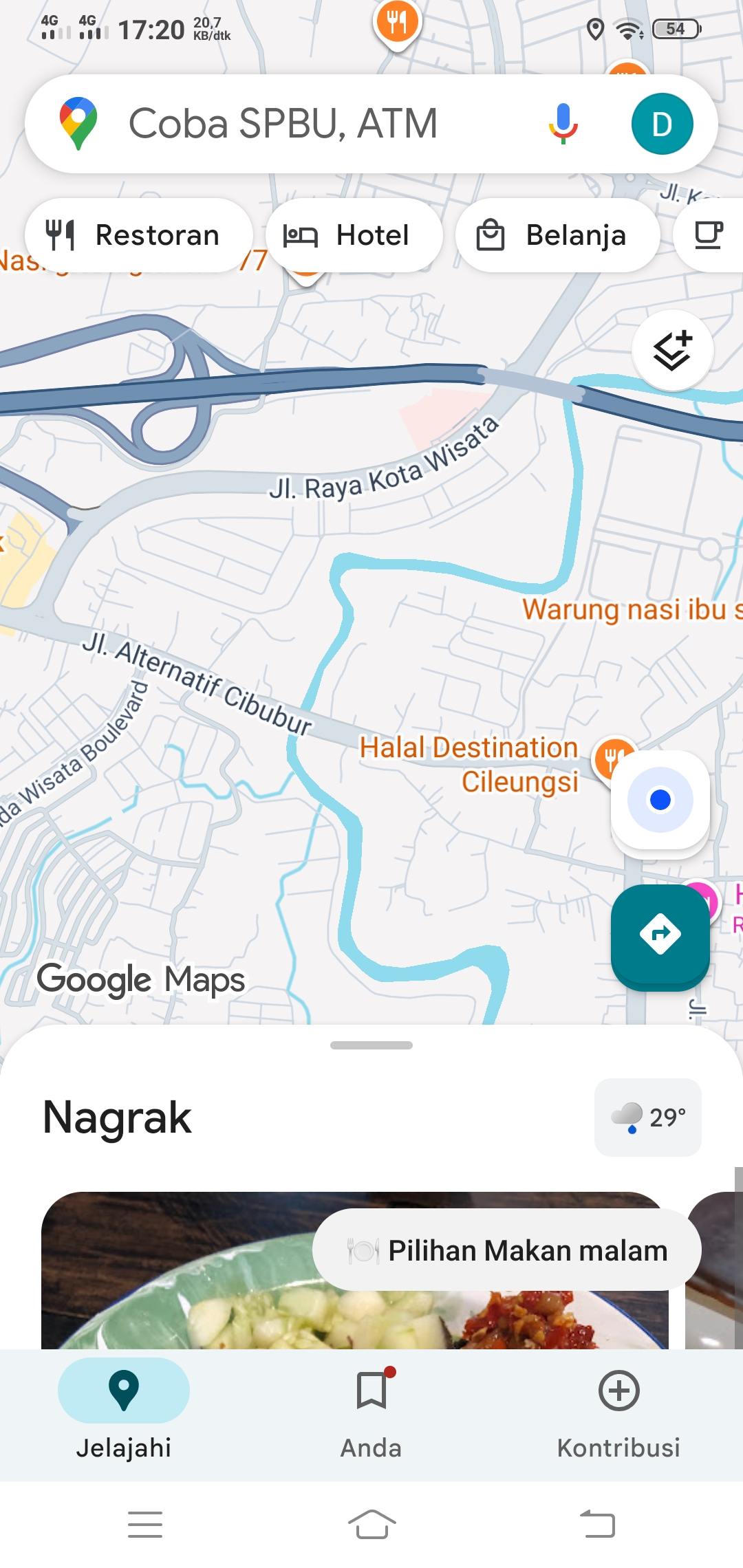Screen dimensions: 743x1568
Task: Open the Pilihan Makan malam card
Action: [x=507, y=1250]
